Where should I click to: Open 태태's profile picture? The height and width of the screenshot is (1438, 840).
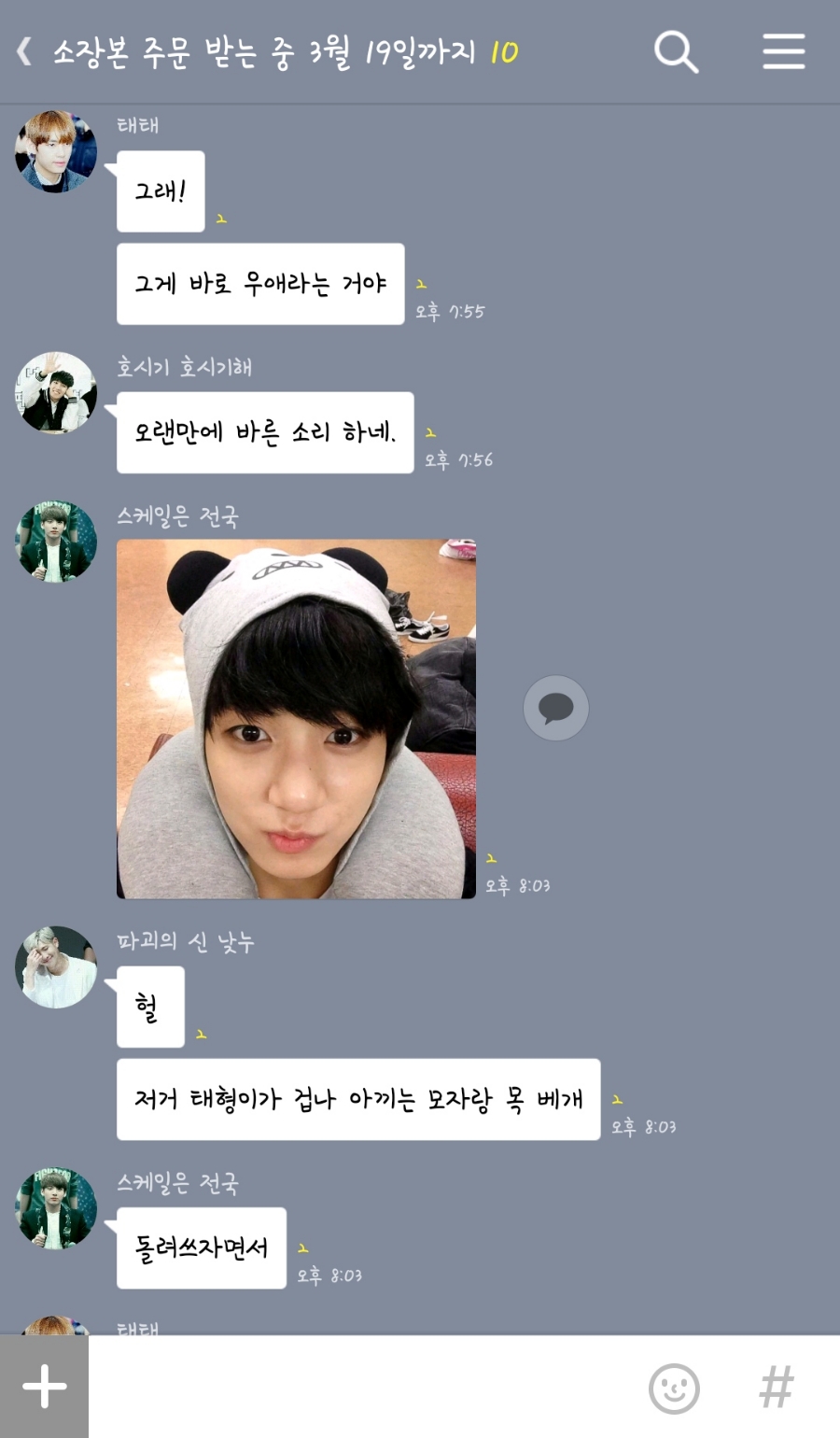56,152
